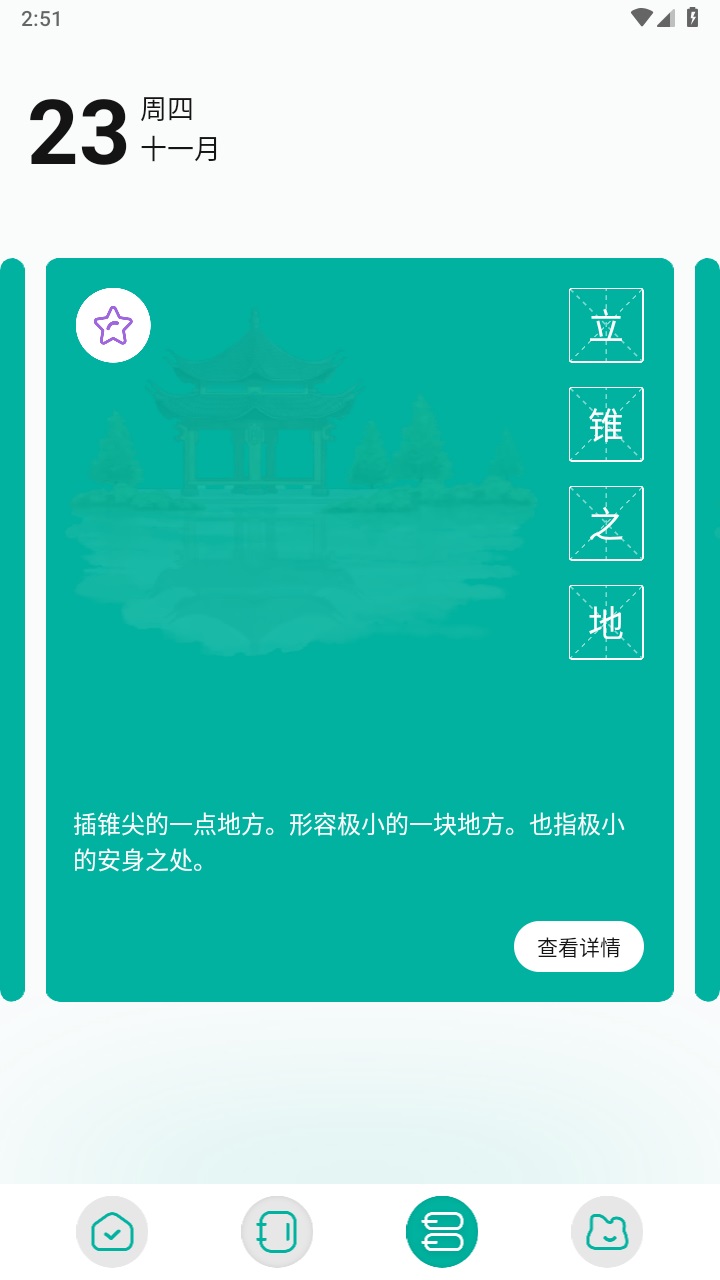Tap the Wi-Fi status bar icon
The image size is (720, 1280).
coord(644,17)
